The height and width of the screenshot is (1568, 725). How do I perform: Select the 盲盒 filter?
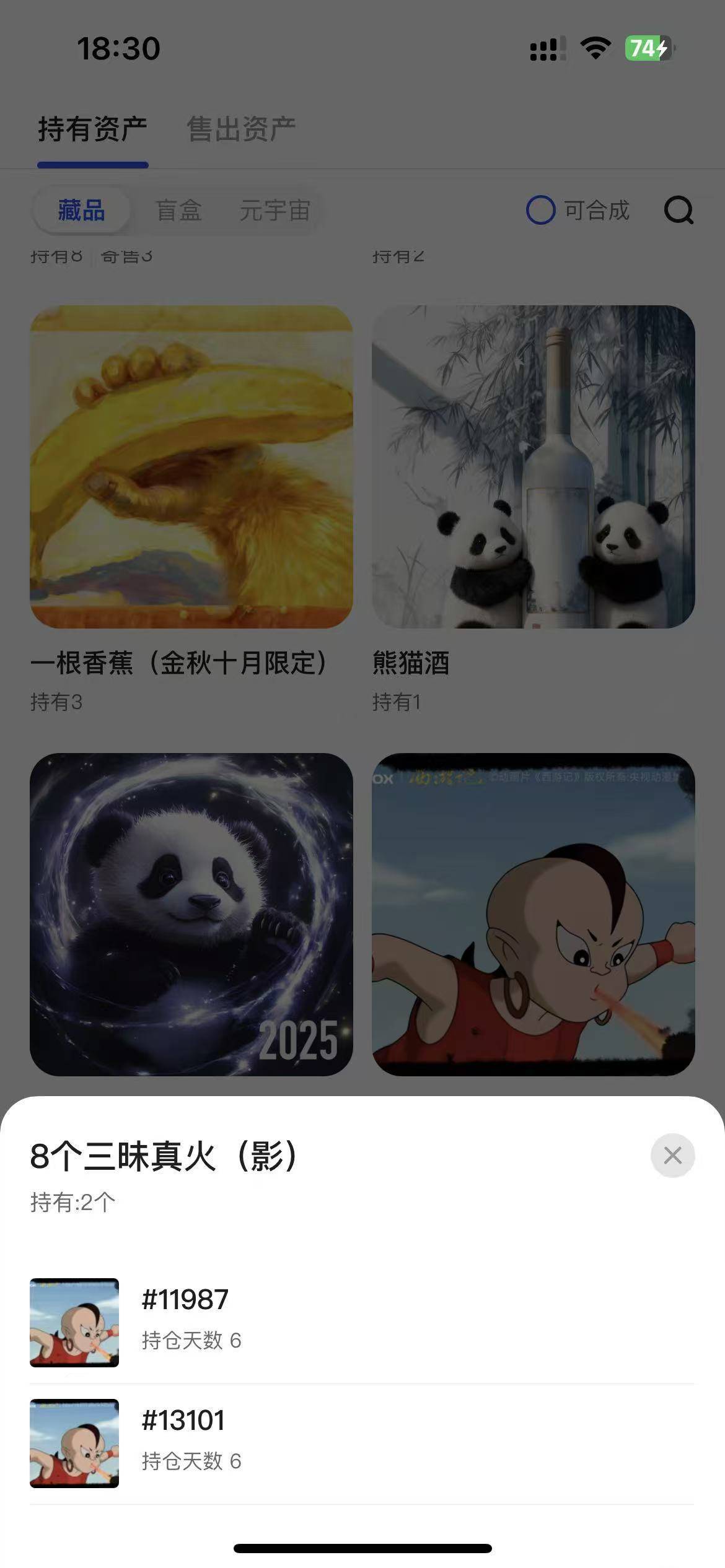(178, 211)
